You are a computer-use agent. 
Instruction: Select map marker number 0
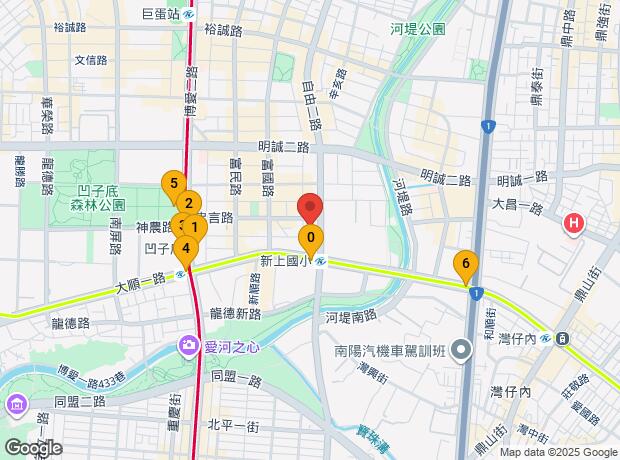(x=312, y=238)
